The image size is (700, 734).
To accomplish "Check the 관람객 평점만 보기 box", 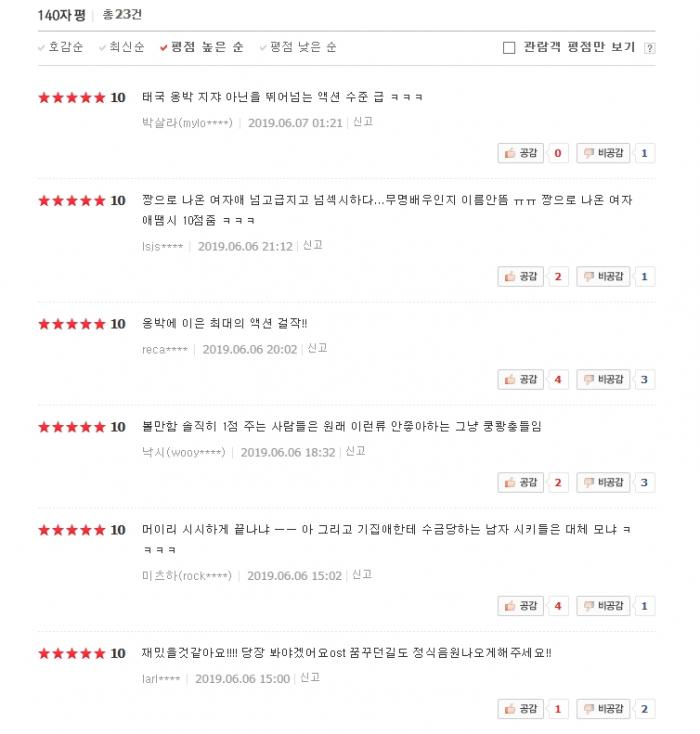I will pyautogui.click(x=509, y=47).
